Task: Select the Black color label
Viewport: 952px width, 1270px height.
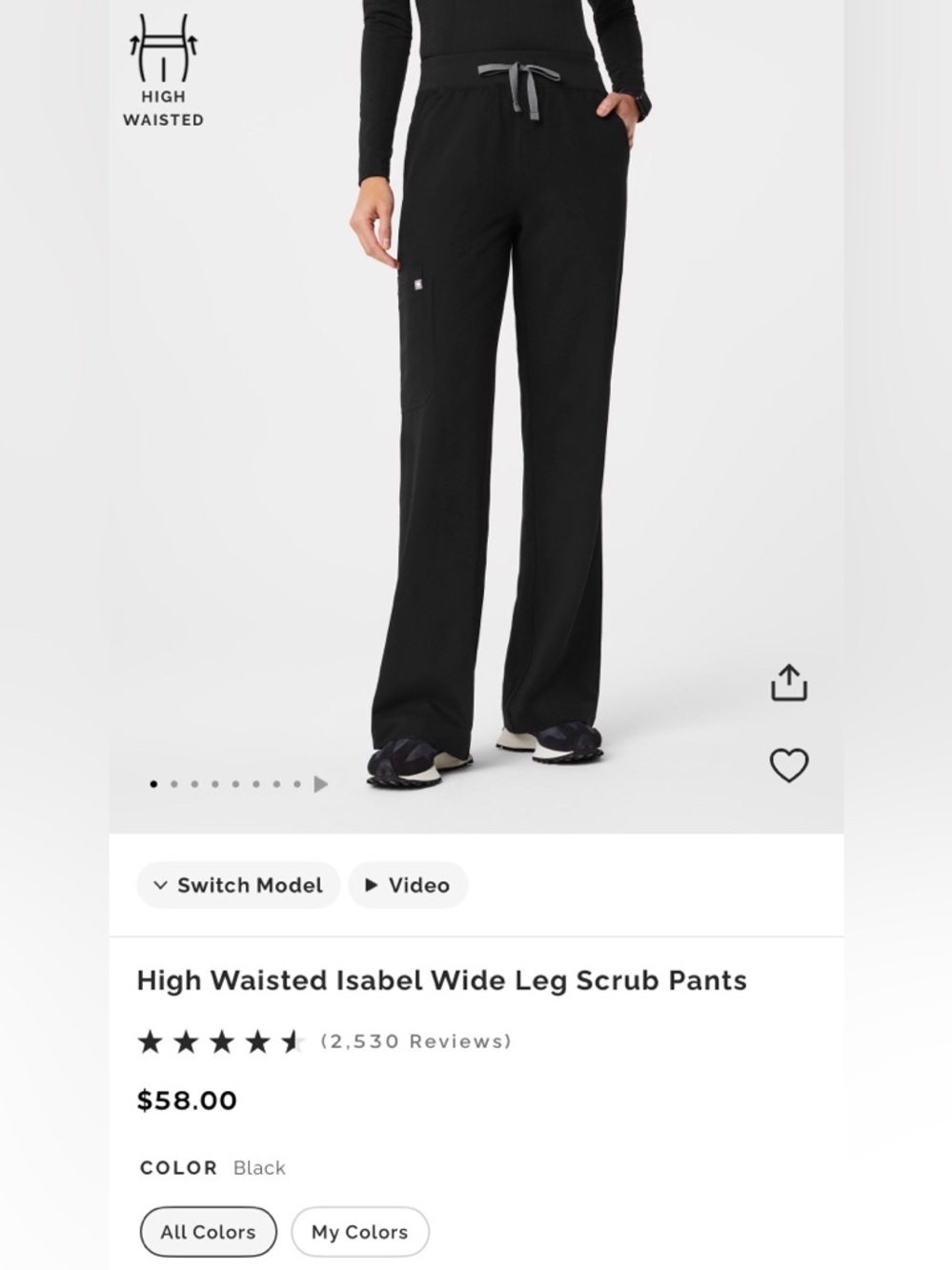Action: 258,1167
